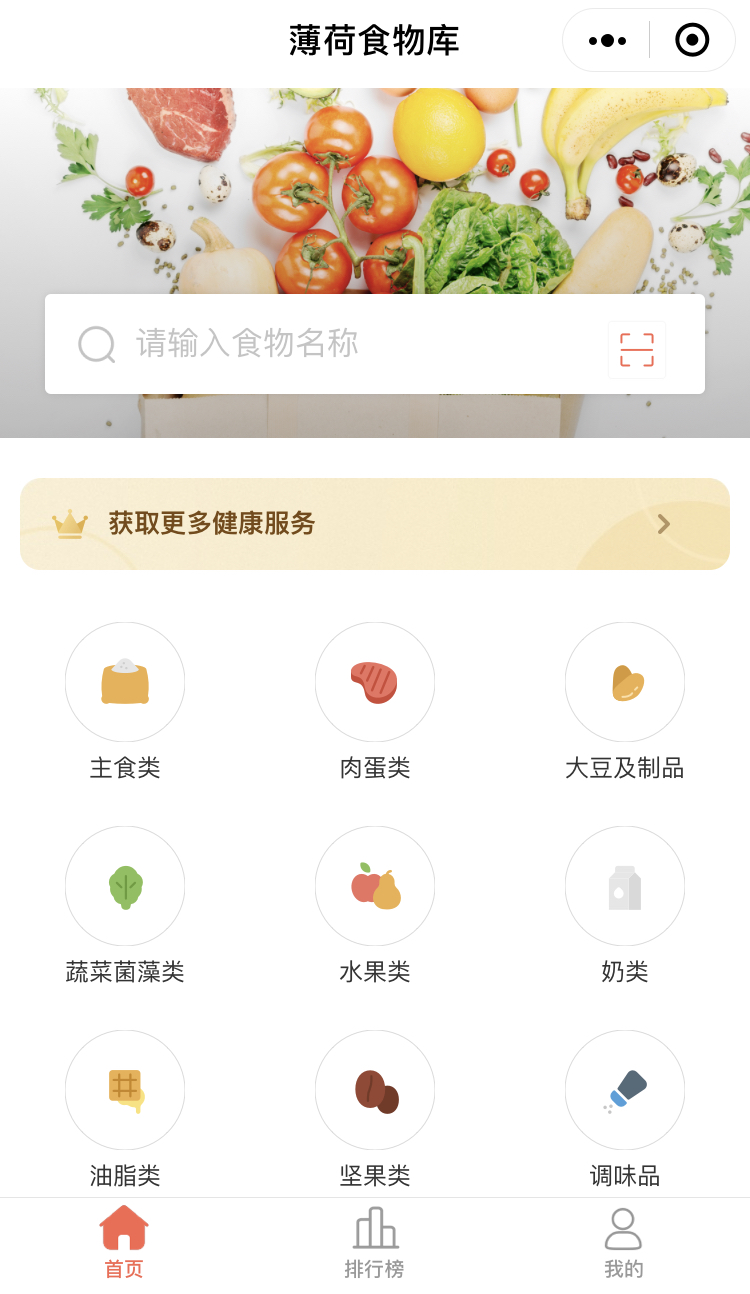
Task: Open the 大豆及制品 soybean category icon
Action: click(625, 682)
